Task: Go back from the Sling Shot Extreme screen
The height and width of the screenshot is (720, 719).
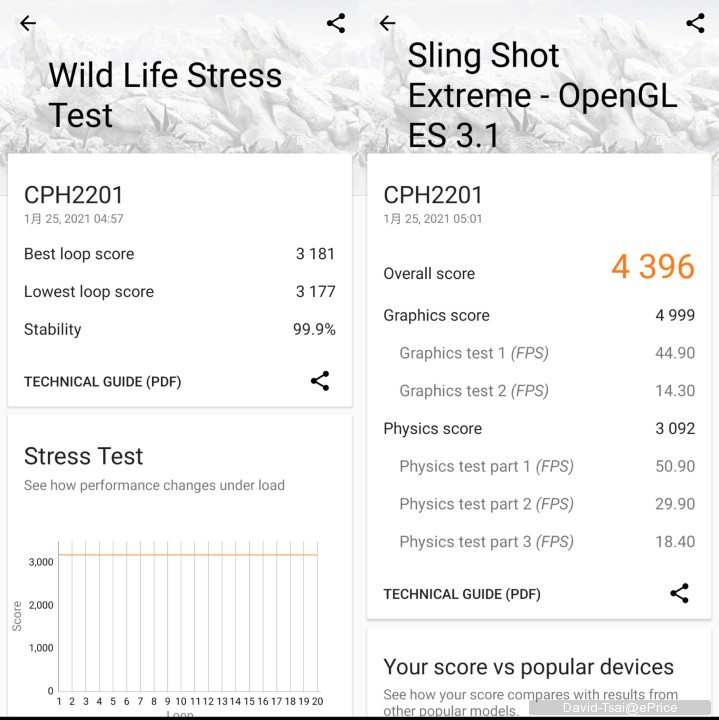Action: [387, 24]
